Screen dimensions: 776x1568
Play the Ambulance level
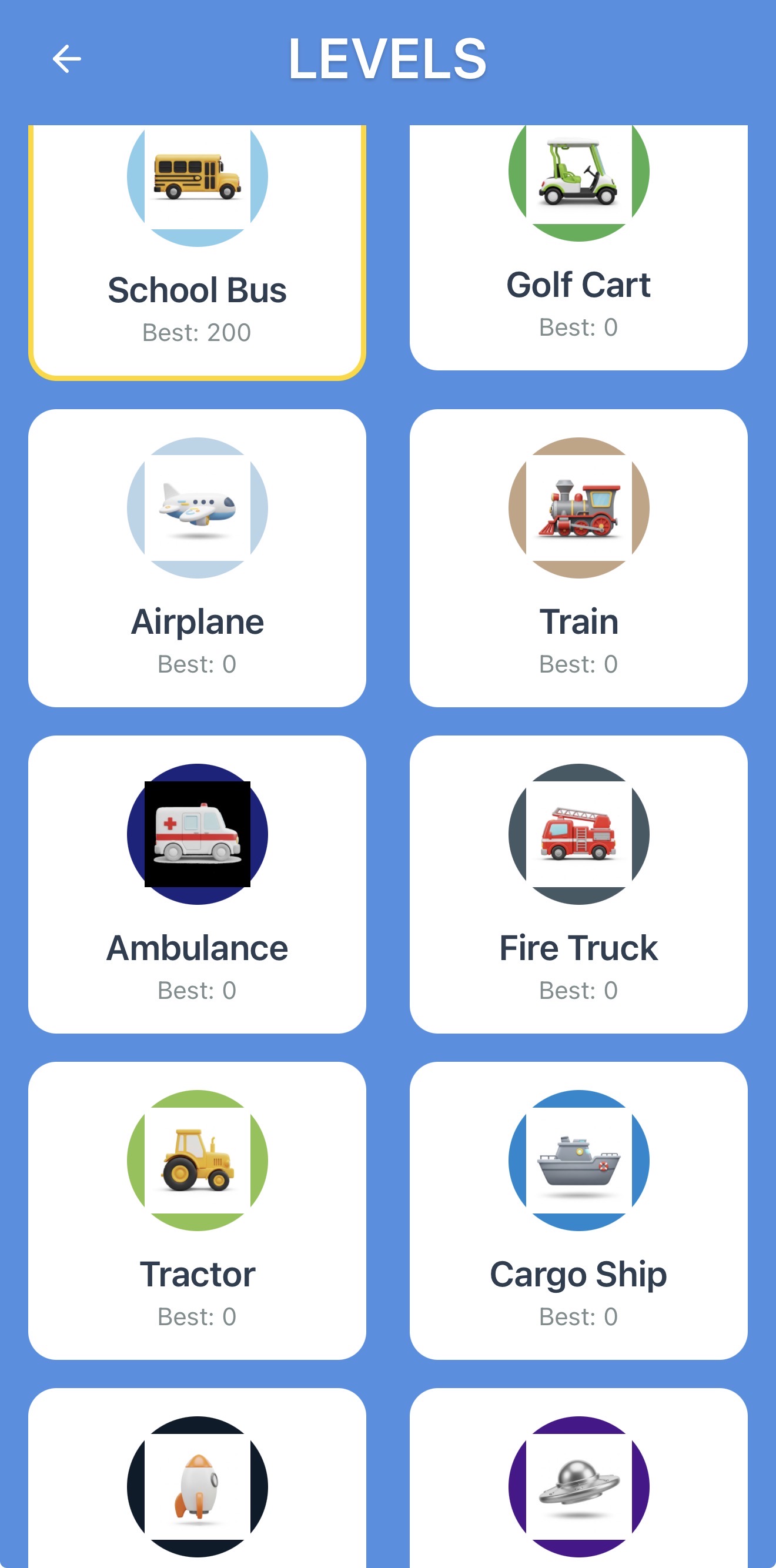pyautogui.click(x=196, y=884)
